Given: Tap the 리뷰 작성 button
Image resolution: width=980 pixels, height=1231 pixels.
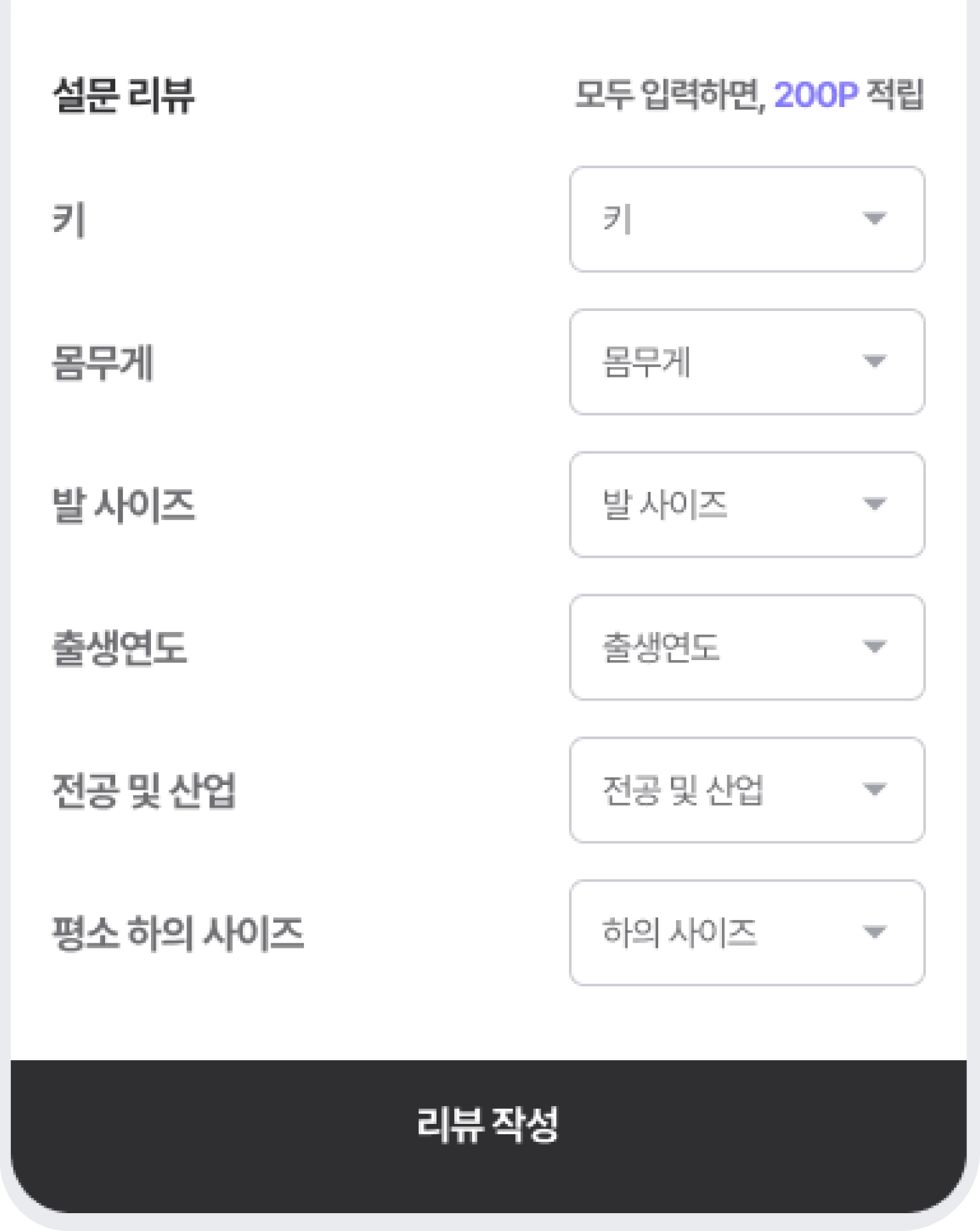Looking at the screenshot, I should click(489, 1125).
